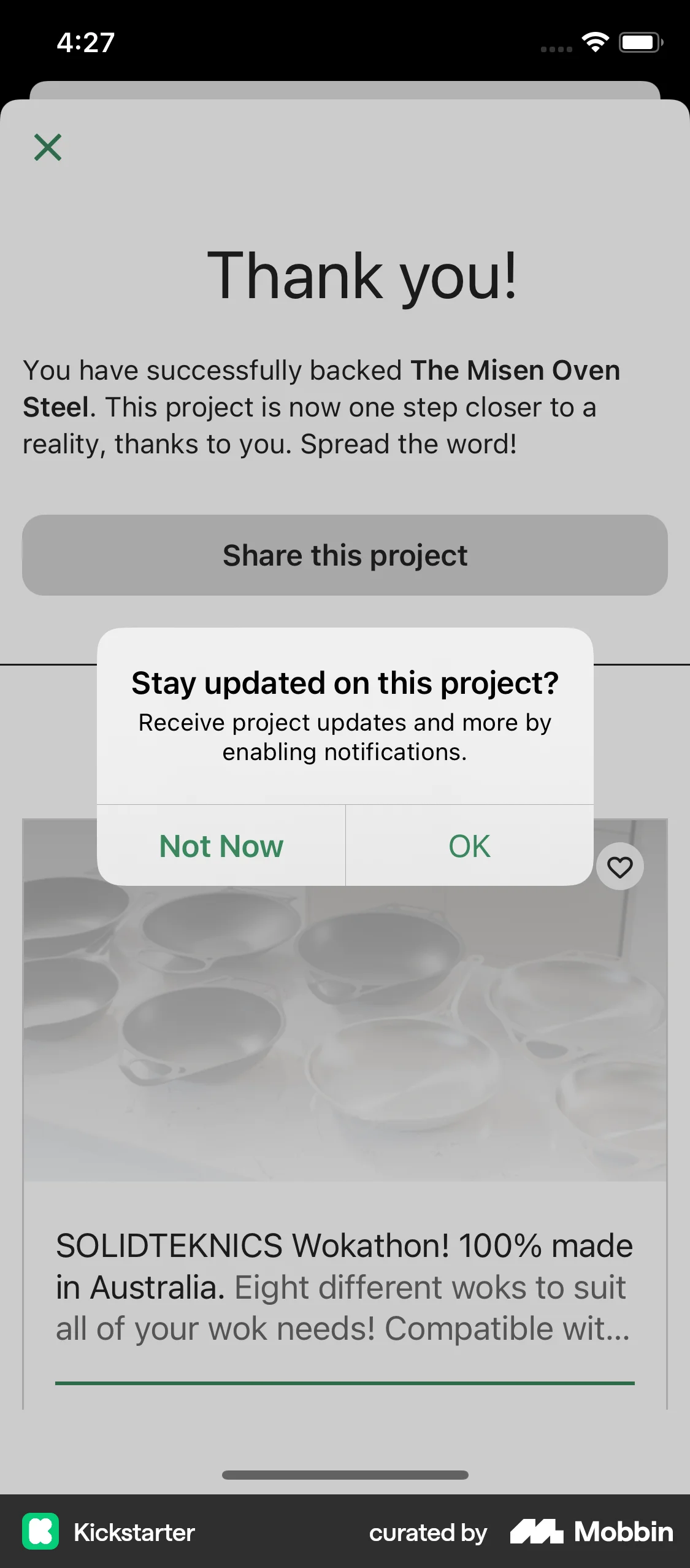Tap the green progress line under the project description
The height and width of the screenshot is (1568, 690).
pos(345,1383)
